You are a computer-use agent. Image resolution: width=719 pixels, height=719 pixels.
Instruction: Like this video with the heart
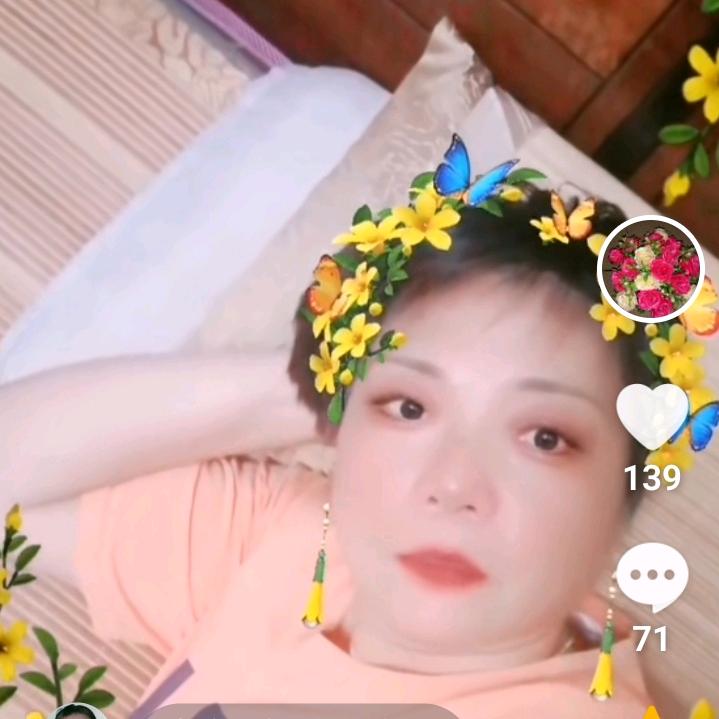(x=652, y=415)
